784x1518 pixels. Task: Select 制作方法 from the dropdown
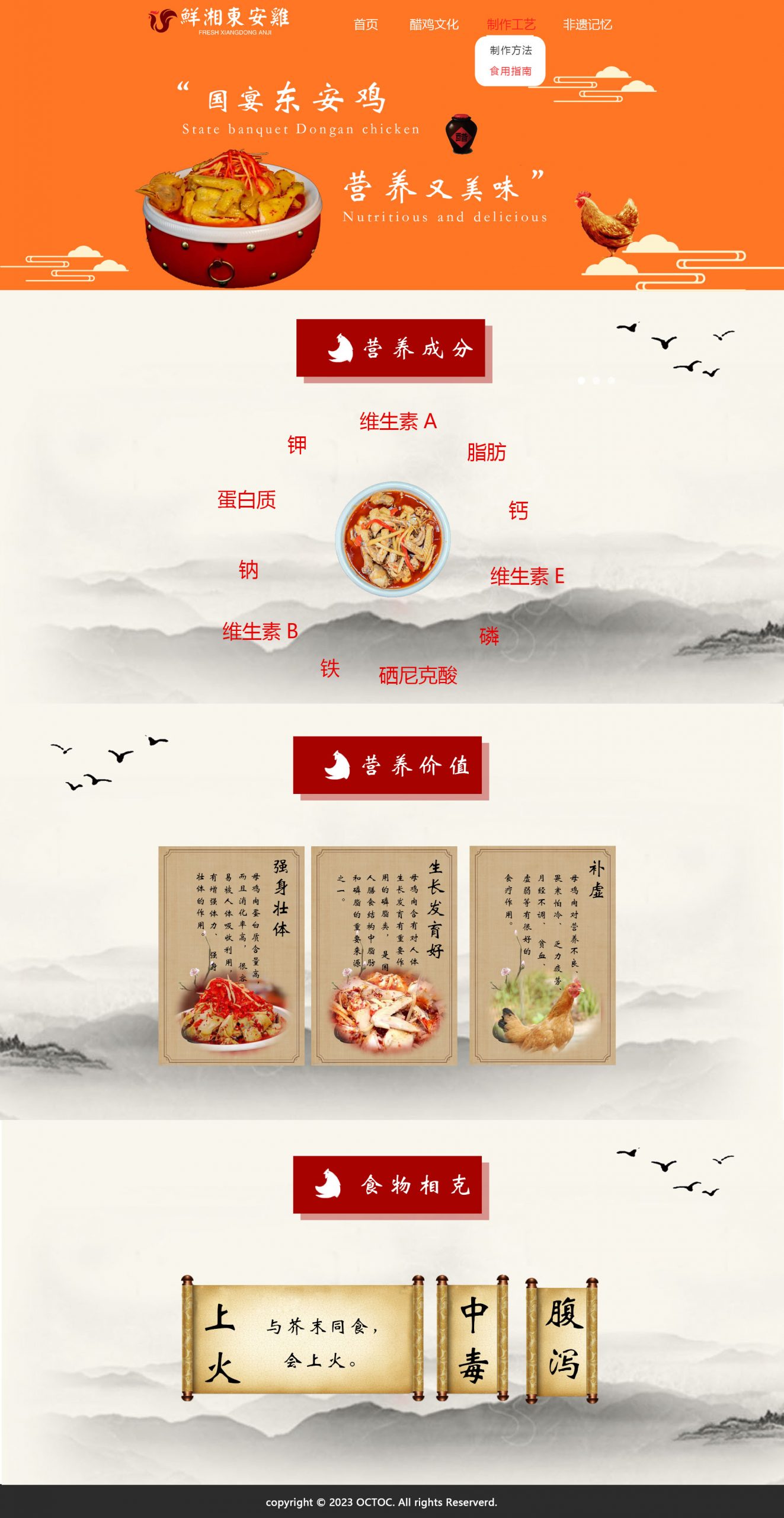pyautogui.click(x=510, y=50)
